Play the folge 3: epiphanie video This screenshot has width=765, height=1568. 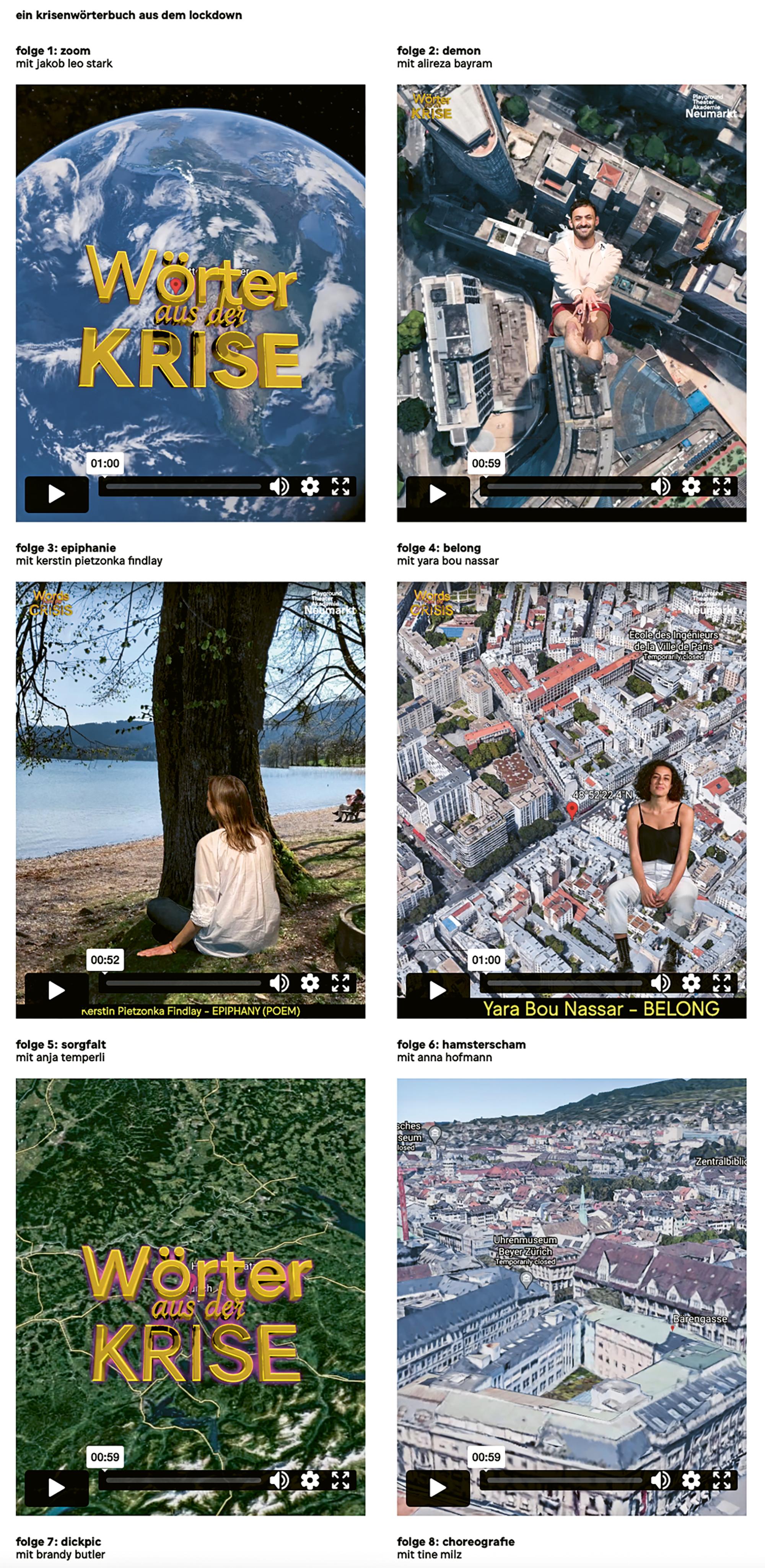[x=57, y=990]
